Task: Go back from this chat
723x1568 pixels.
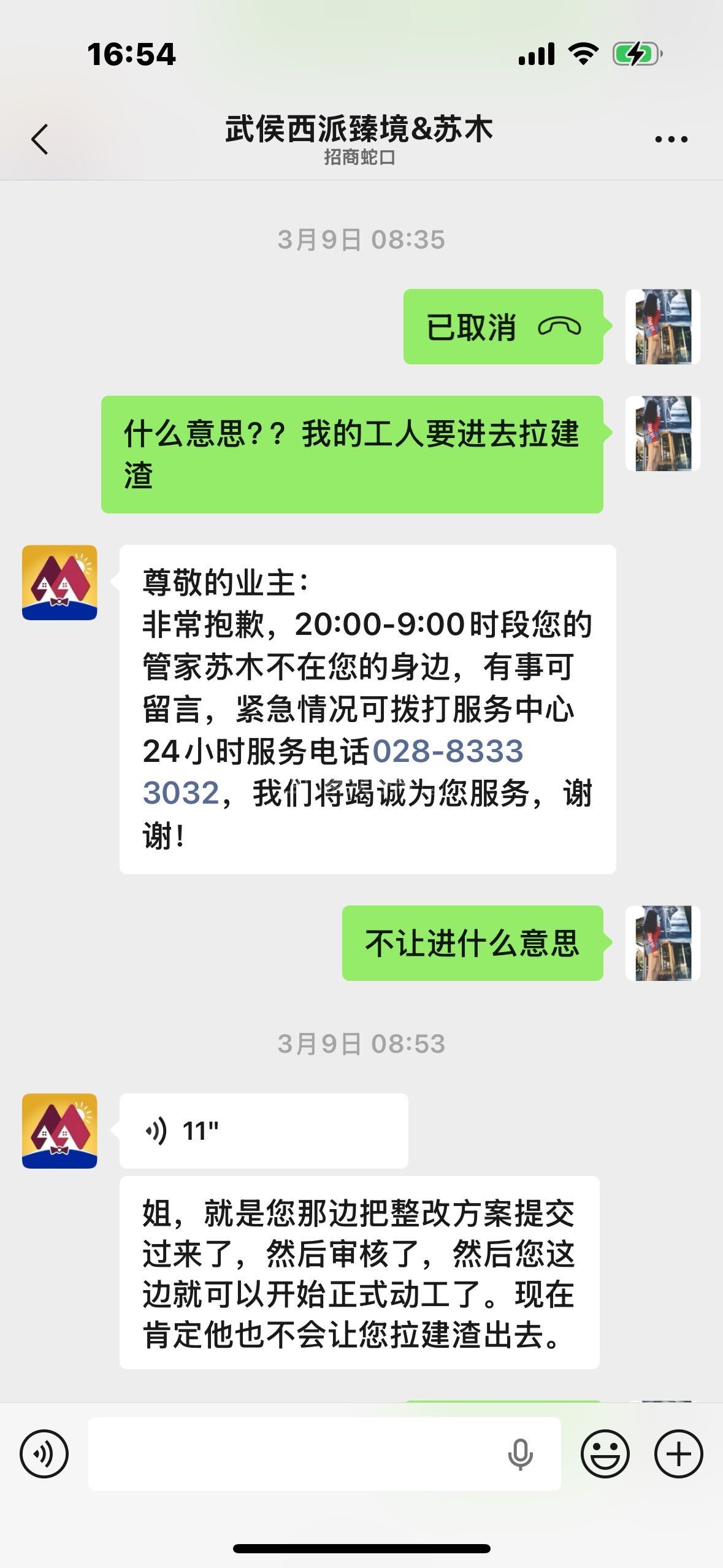Action: click(40, 139)
